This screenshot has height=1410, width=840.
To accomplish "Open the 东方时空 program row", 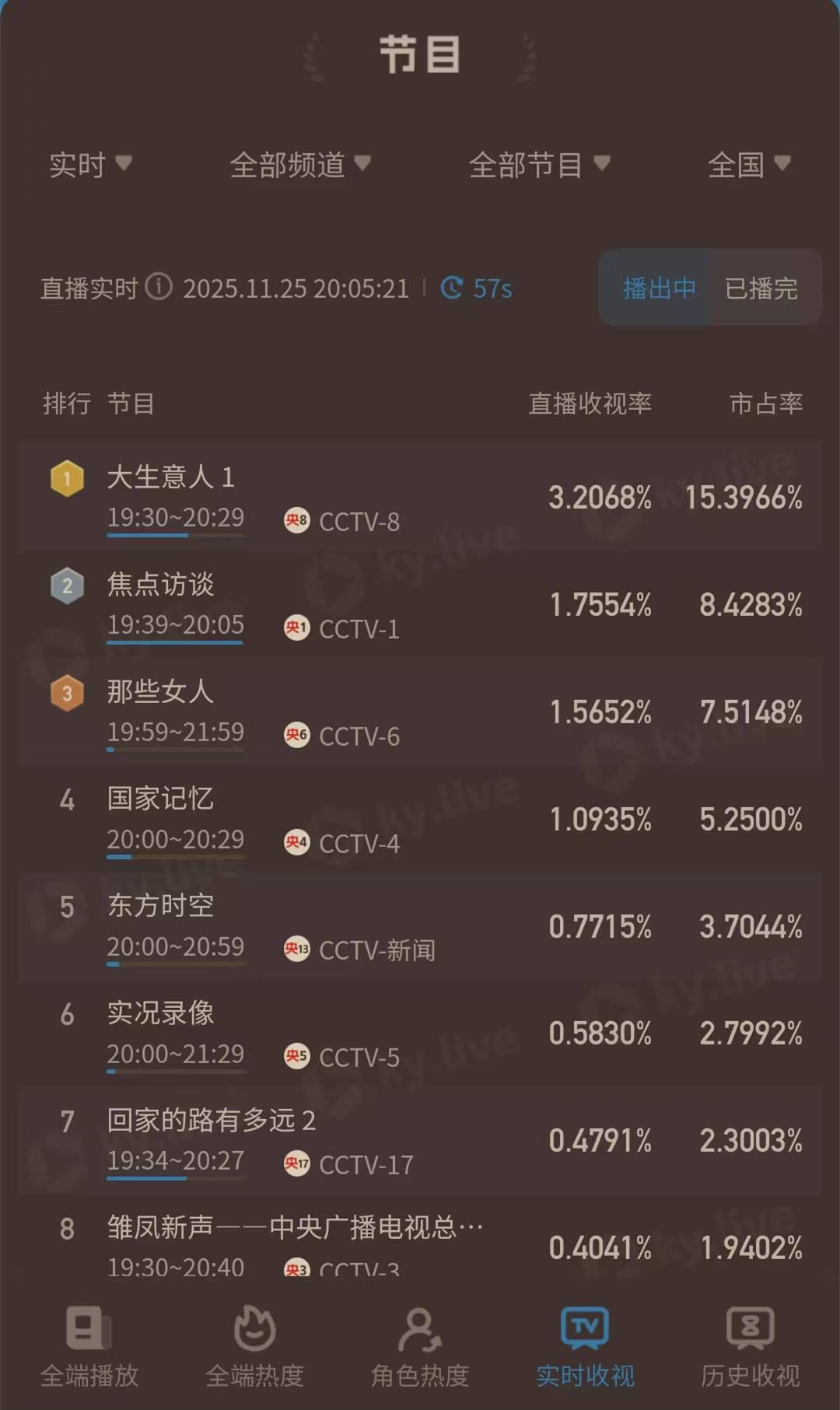I will pos(420,926).
